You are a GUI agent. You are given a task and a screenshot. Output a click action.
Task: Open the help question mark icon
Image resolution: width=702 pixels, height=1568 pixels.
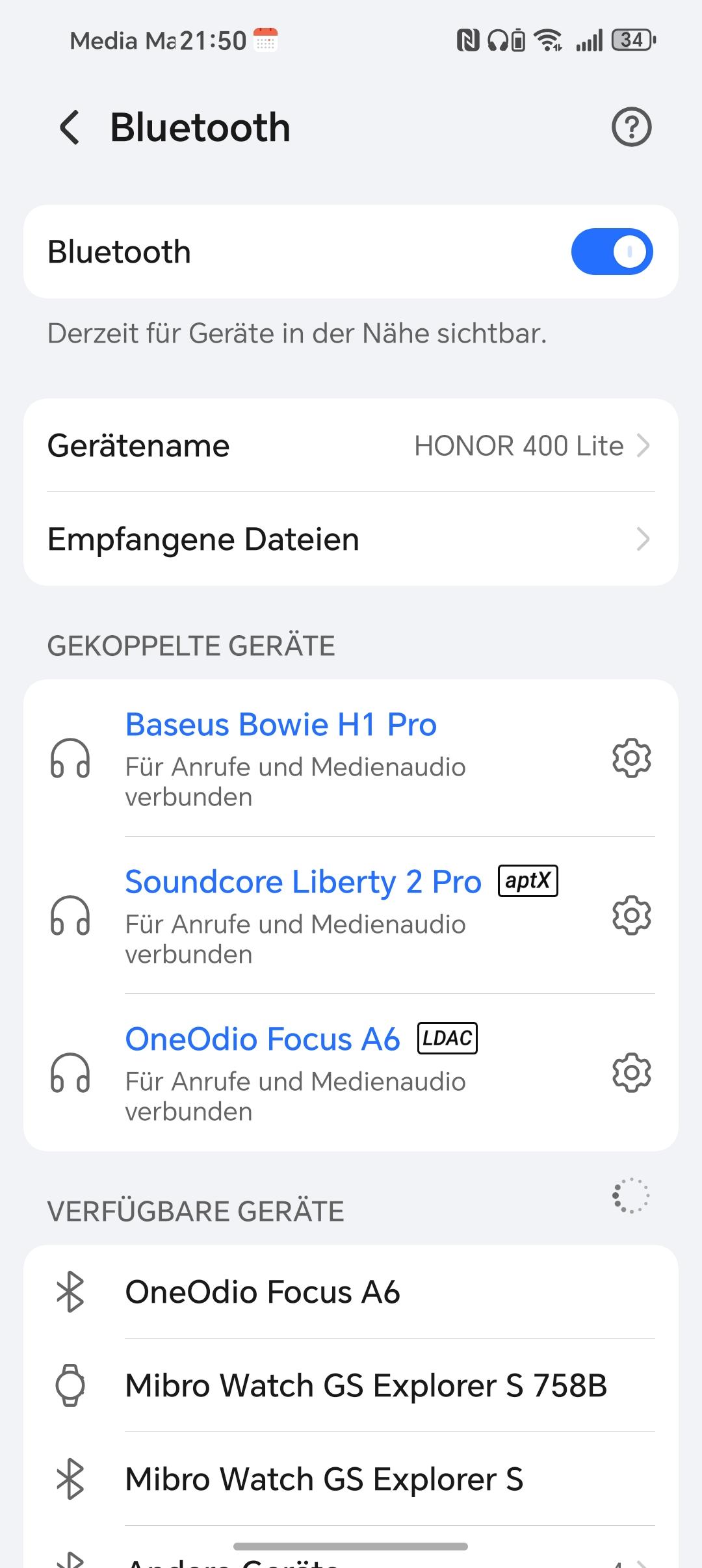click(x=631, y=126)
